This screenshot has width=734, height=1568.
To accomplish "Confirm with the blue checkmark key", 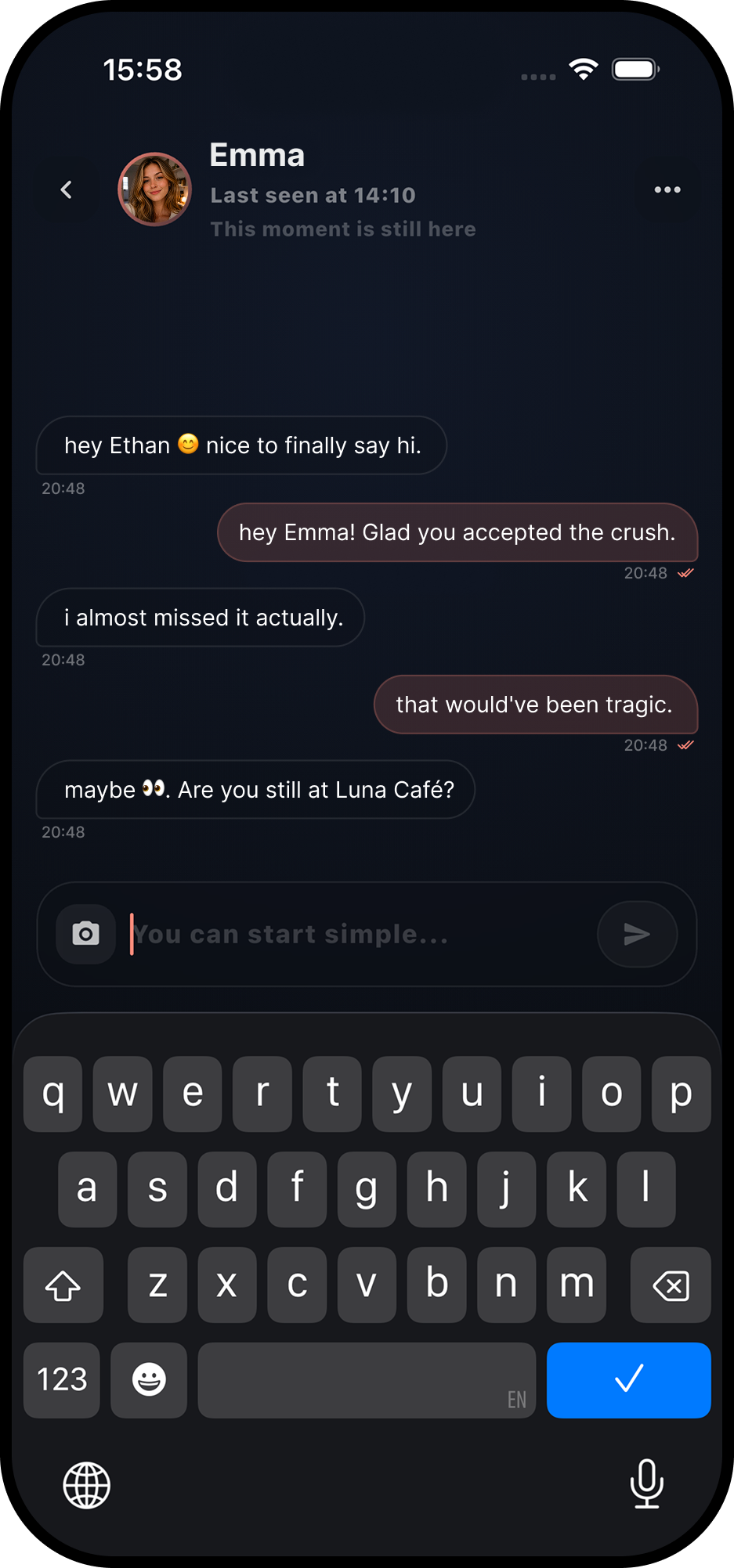I will click(x=628, y=1380).
